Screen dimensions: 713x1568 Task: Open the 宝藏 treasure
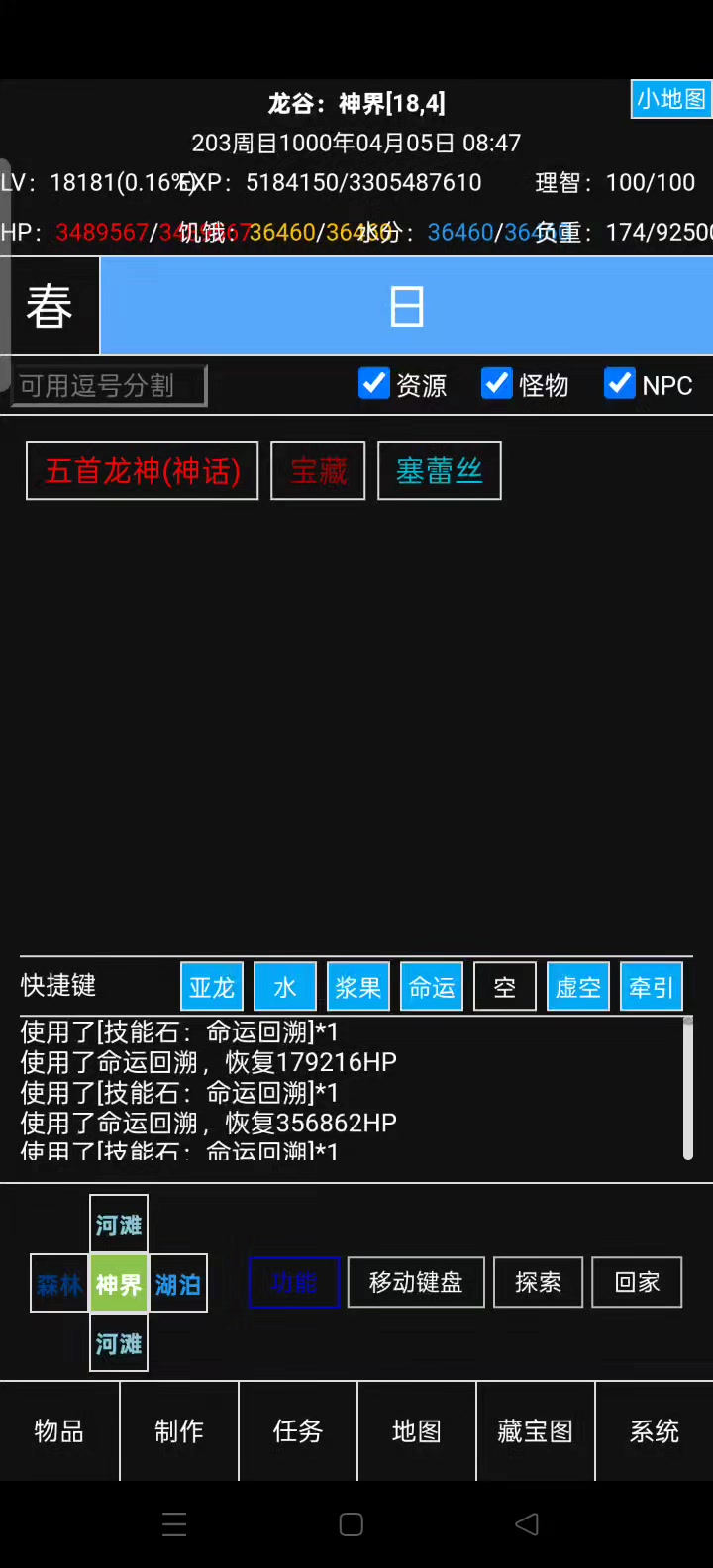click(318, 471)
